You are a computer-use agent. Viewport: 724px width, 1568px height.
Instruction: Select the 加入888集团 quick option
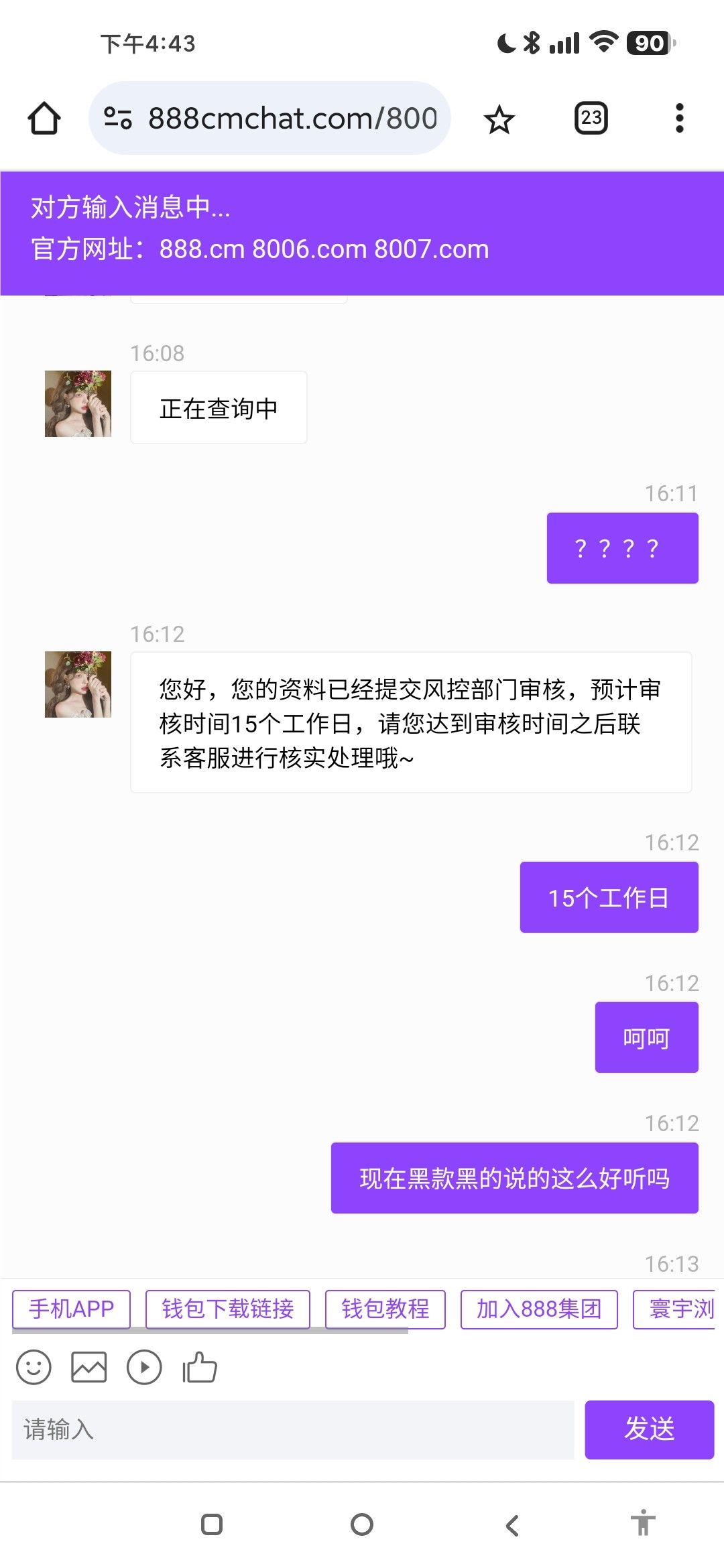(539, 1309)
